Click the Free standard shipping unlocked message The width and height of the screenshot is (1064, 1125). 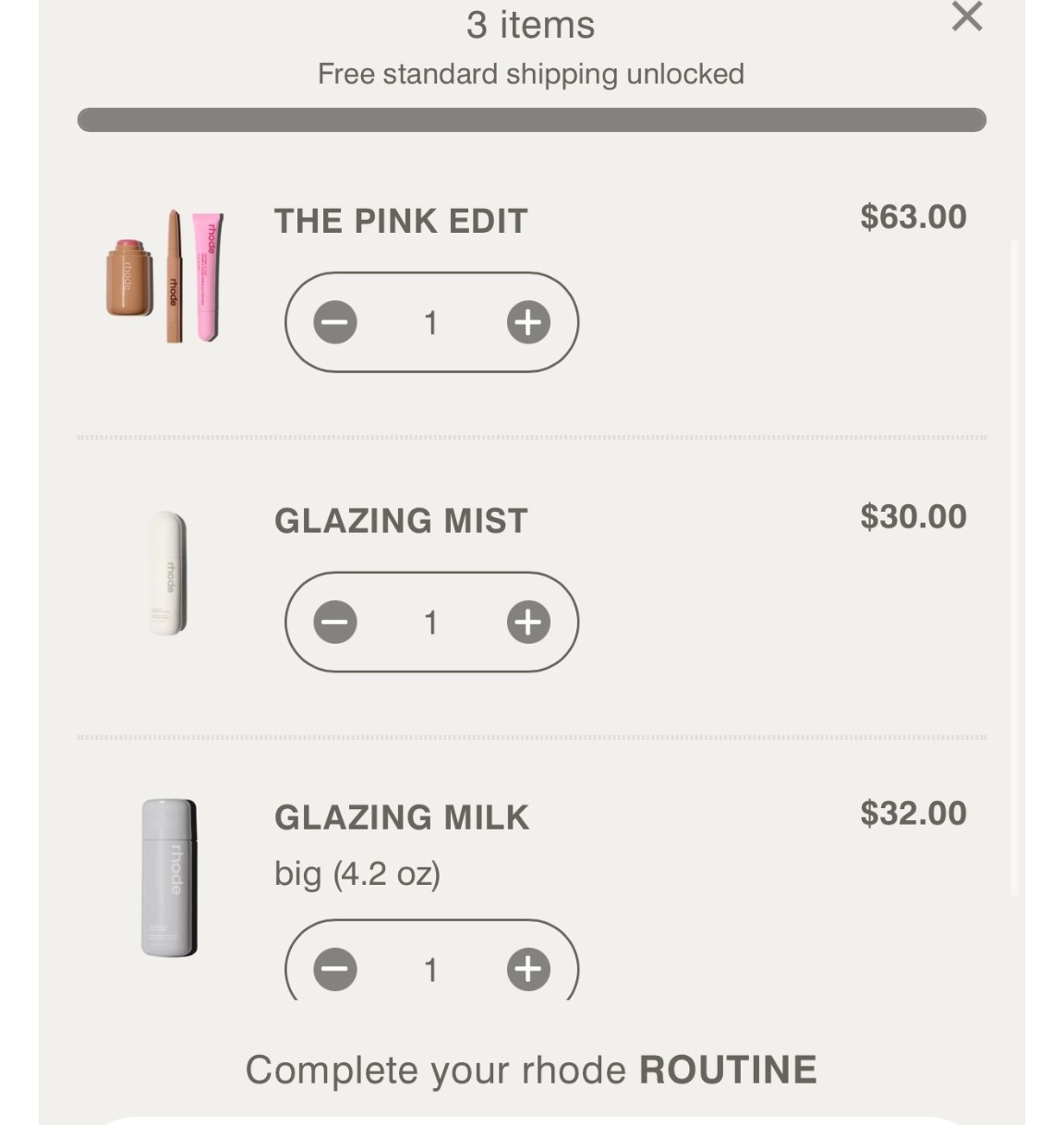532,73
